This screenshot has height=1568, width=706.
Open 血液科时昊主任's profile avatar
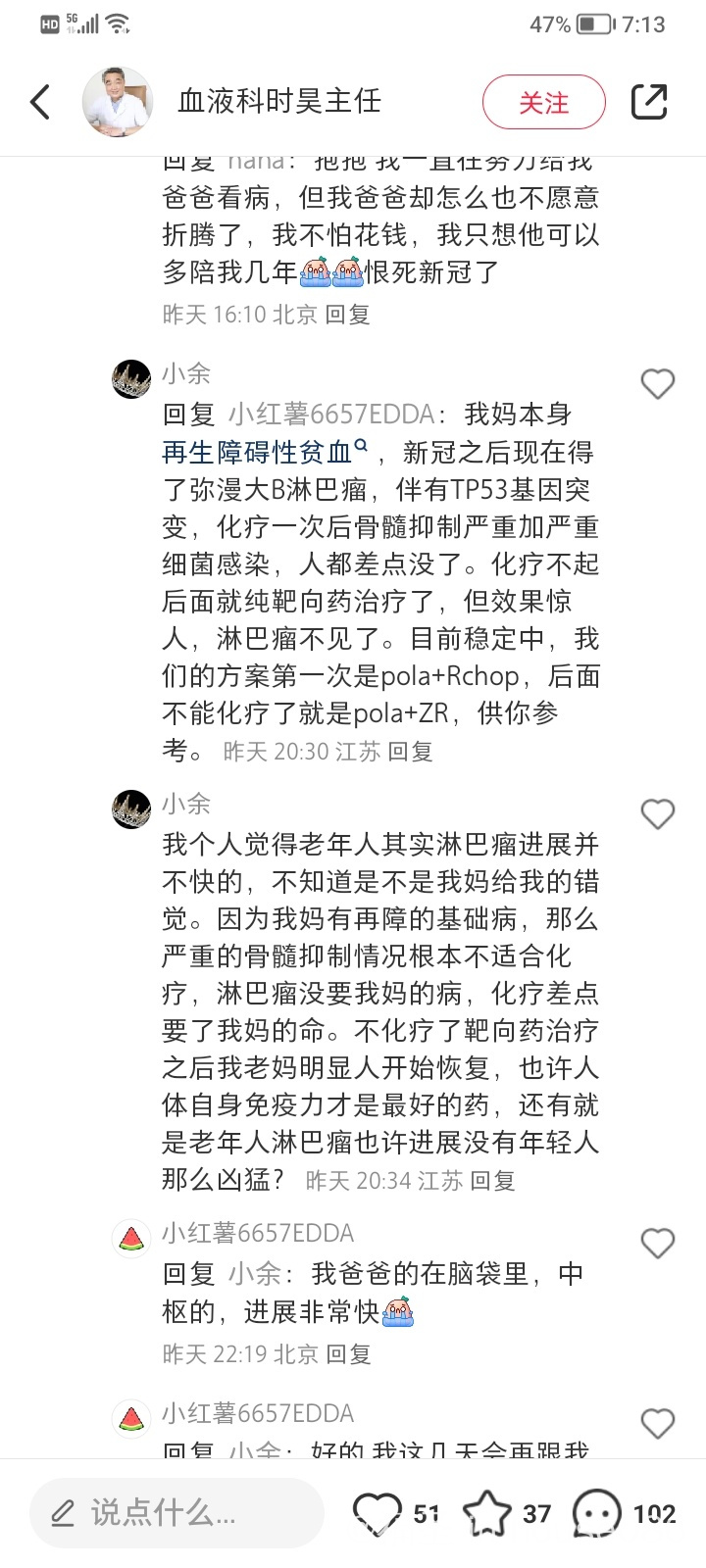tap(117, 102)
